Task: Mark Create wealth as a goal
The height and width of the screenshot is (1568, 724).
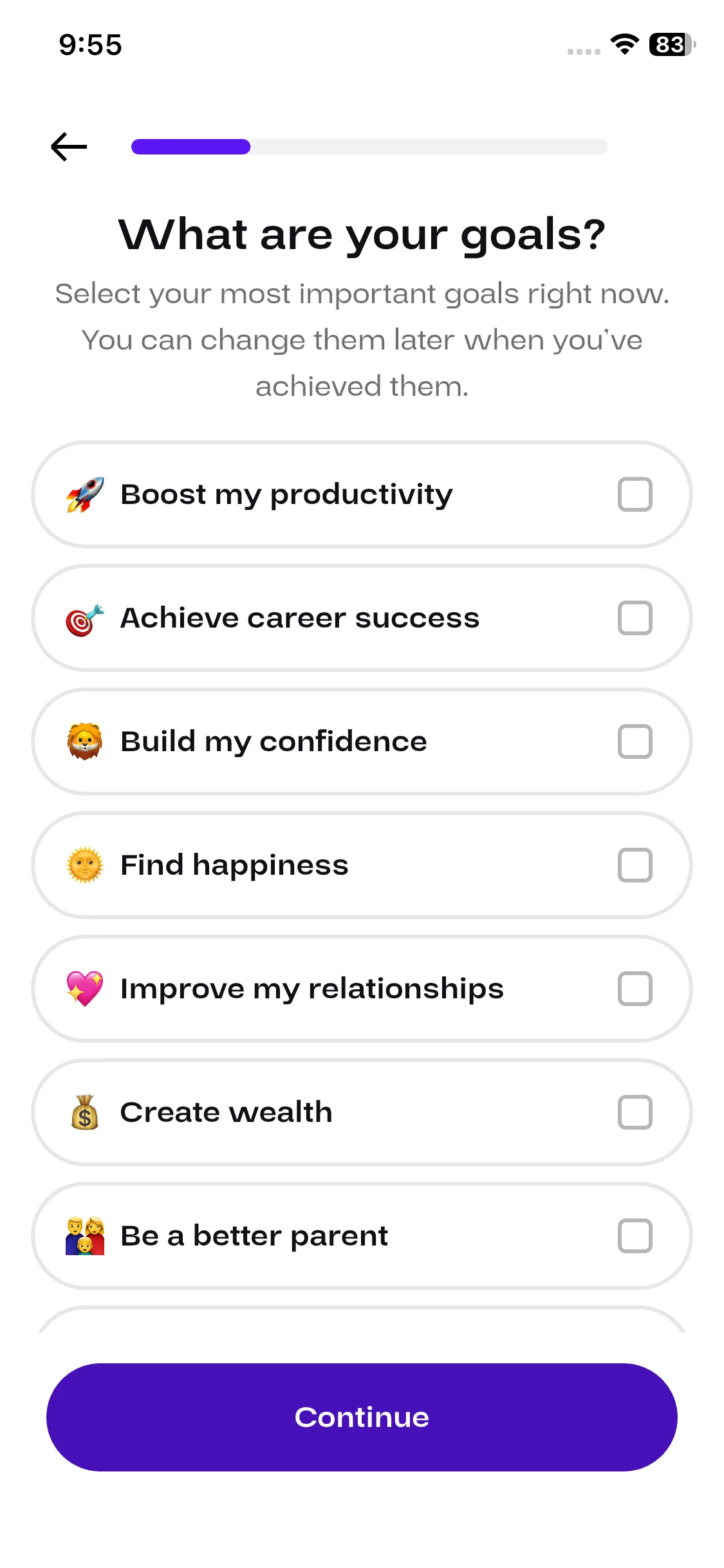Action: (634, 1112)
